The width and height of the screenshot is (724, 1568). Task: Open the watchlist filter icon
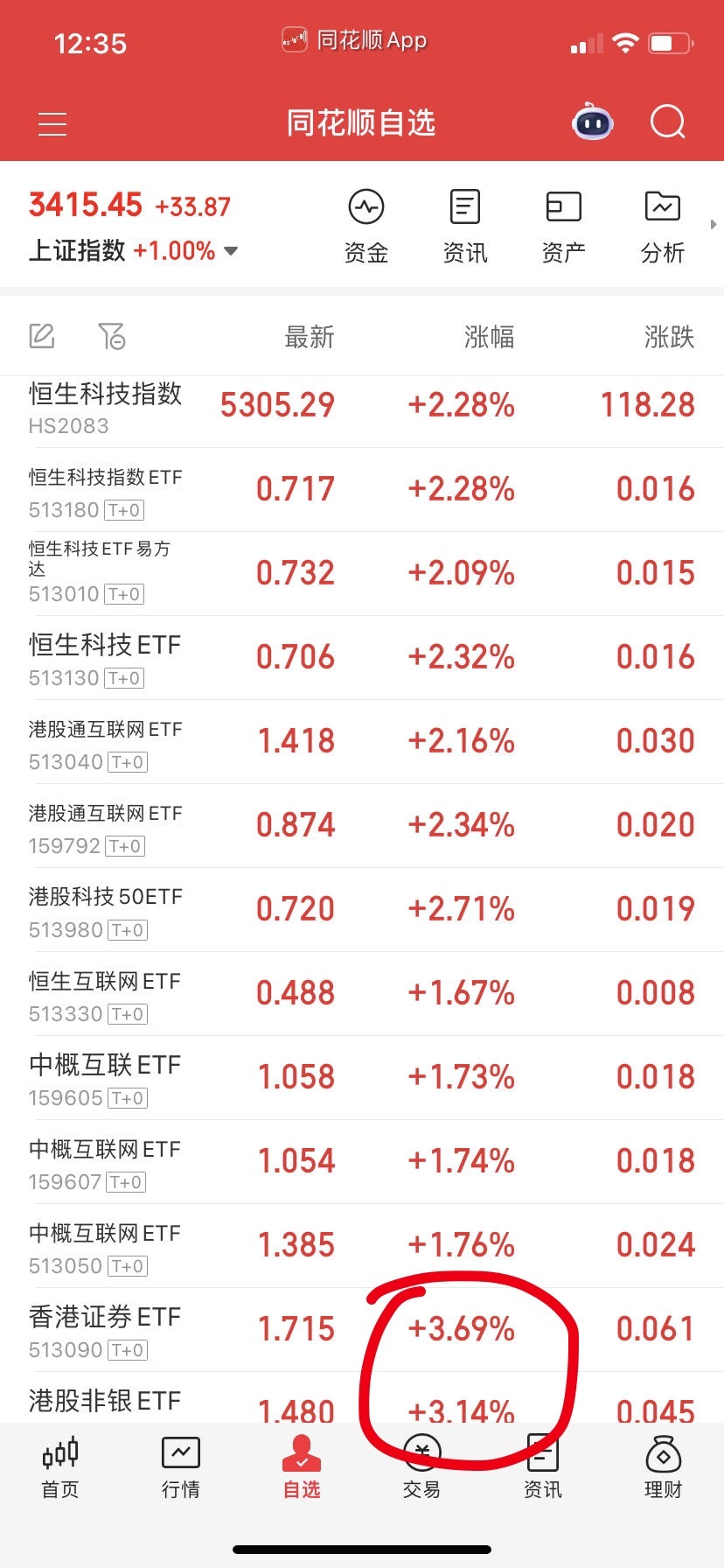(112, 336)
